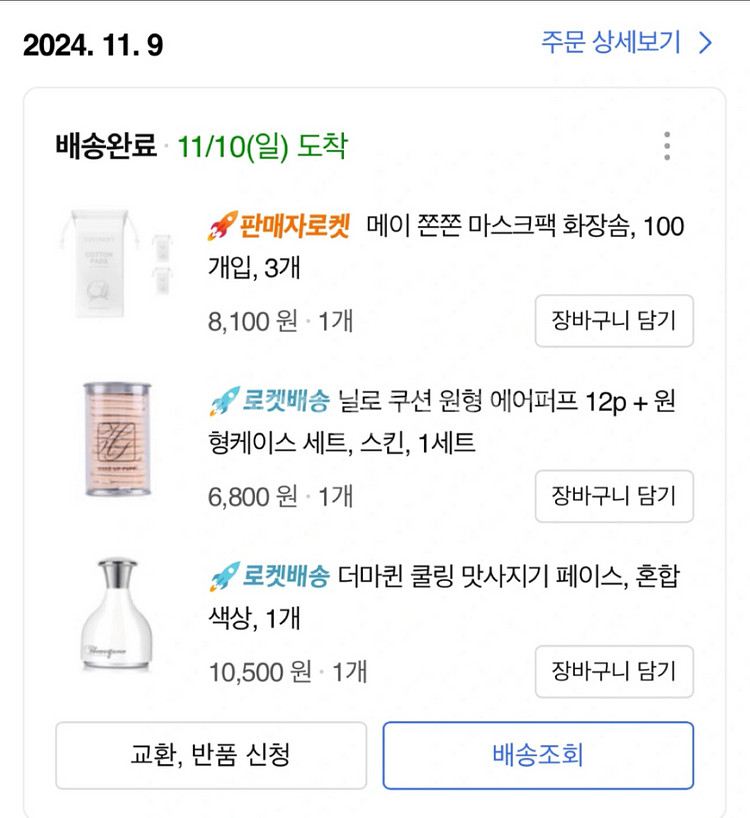
Task: Add 메이 쫀쫀 마스크팩 화장솜 to cart
Action: click(614, 322)
